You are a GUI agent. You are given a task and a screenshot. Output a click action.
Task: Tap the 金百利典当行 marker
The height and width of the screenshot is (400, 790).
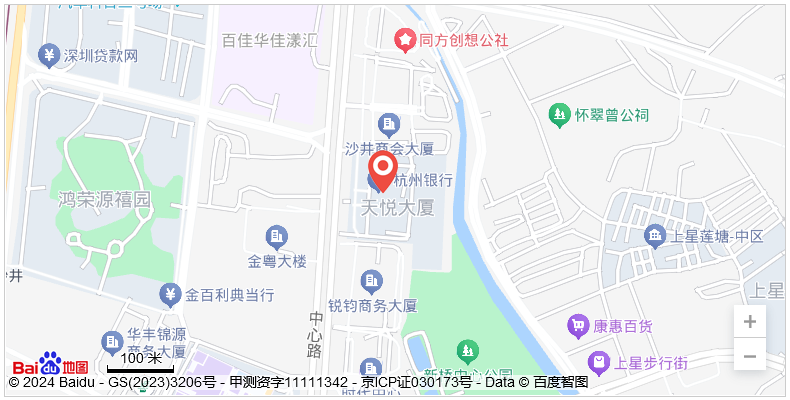point(169,295)
